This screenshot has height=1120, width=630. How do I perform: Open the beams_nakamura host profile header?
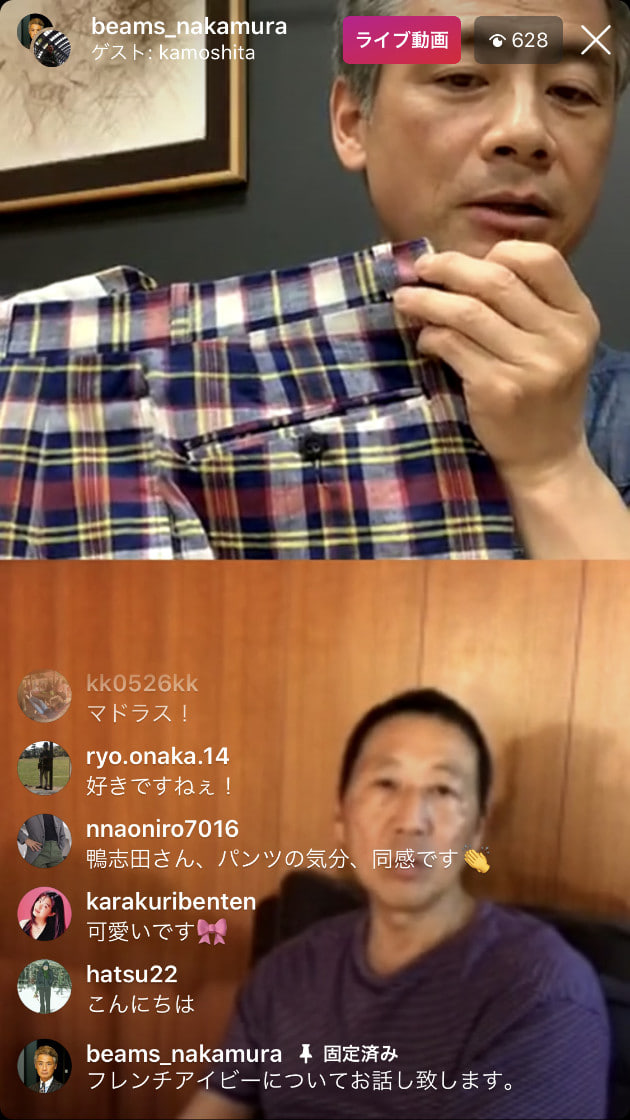click(188, 27)
